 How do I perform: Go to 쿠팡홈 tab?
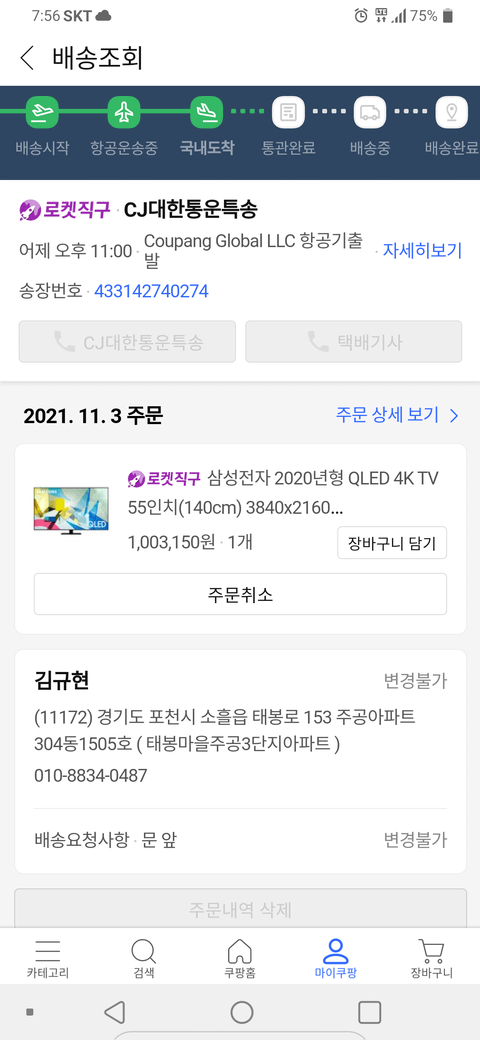click(x=239, y=960)
